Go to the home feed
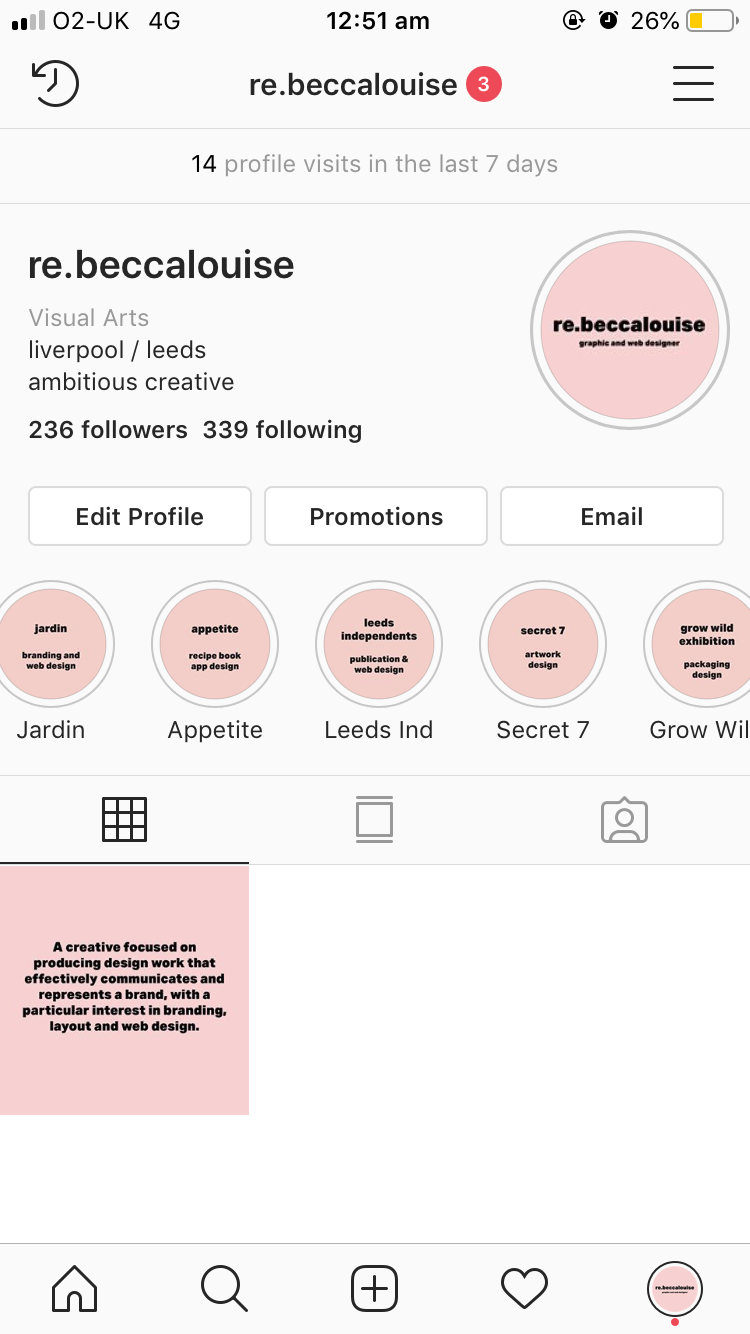This screenshot has width=750, height=1334. coord(75,1288)
